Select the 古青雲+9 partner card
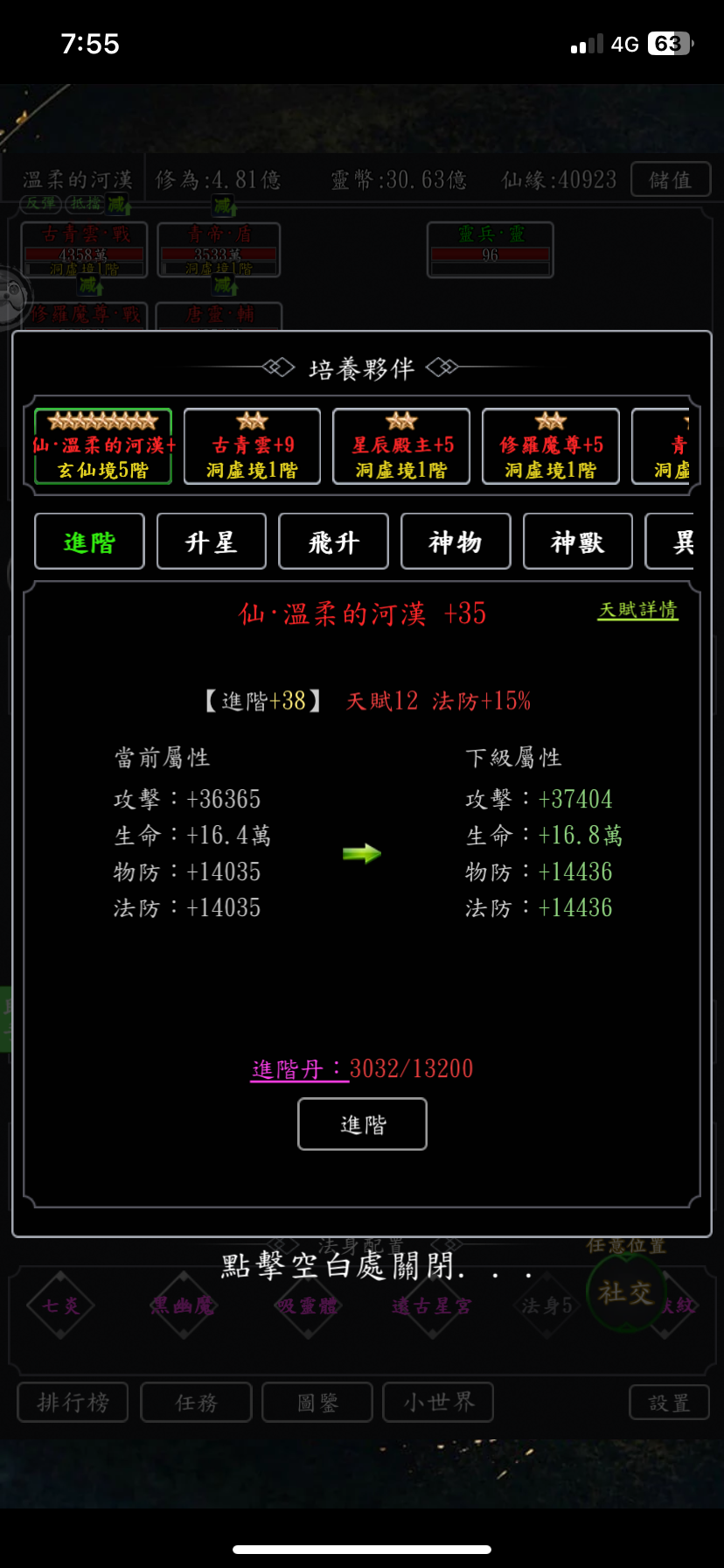Screen dimensions: 724x1568 point(252,446)
